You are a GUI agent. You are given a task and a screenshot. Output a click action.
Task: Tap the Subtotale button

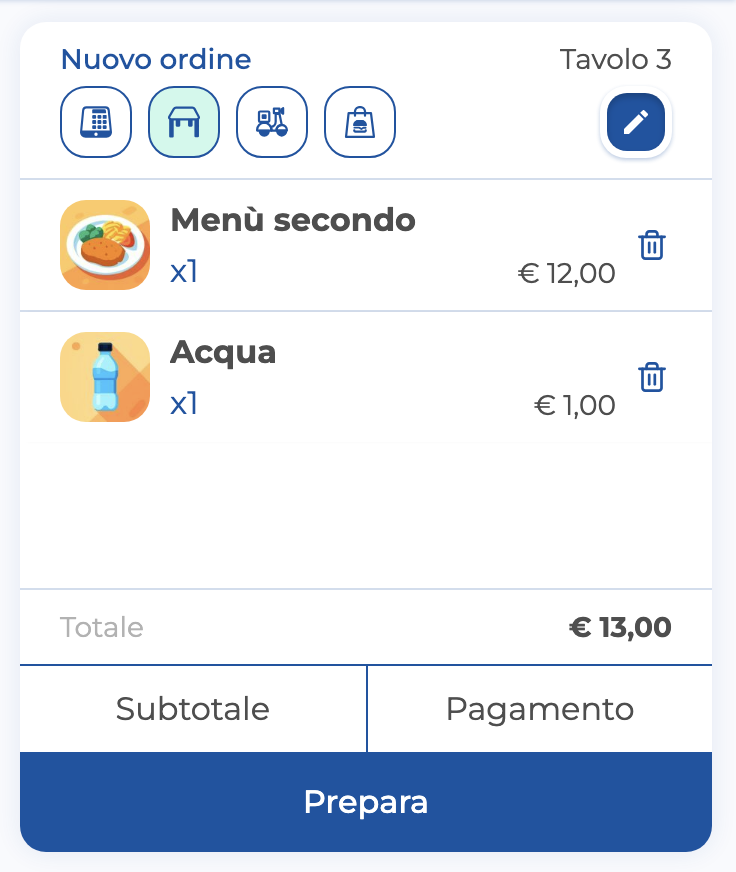pyautogui.click(x=193, y=709)
